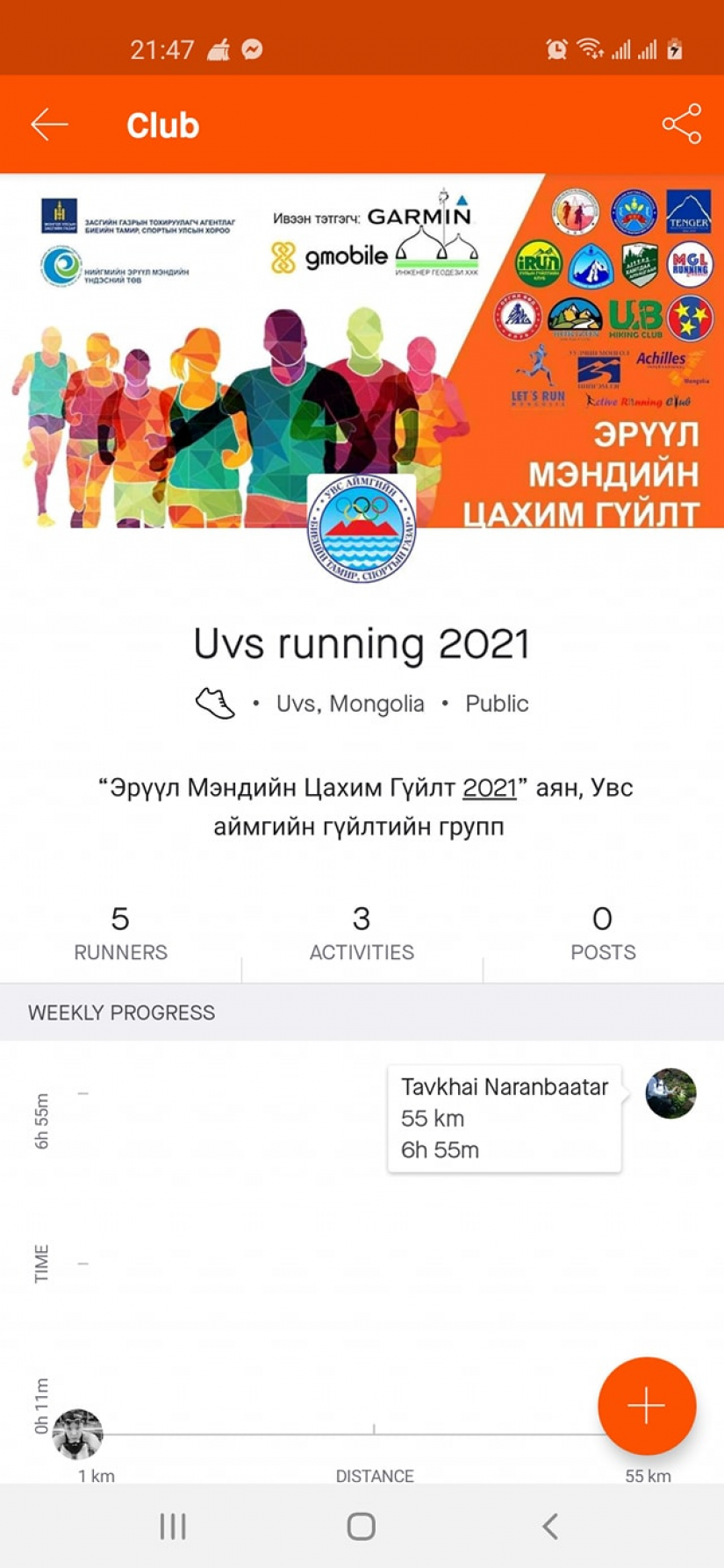Open the club Posts section
Image resolution: width=724 pixels, height=1568 pixels.
click(602, 934)
